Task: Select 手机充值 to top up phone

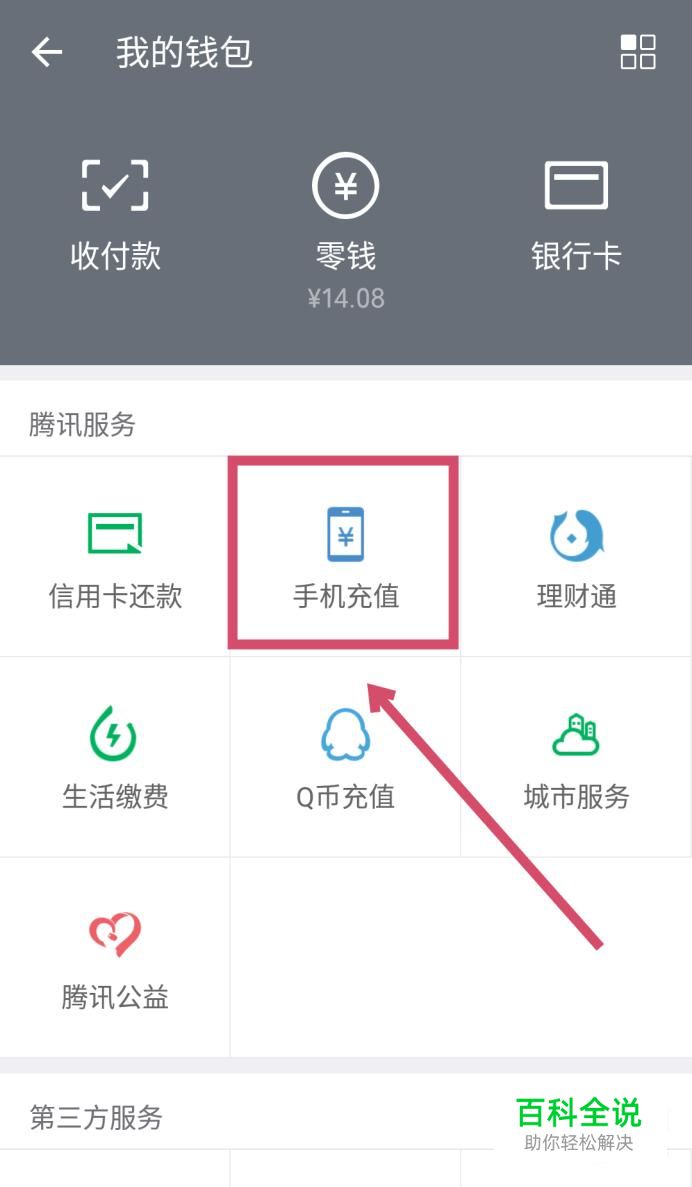Action: coord(345,556)
